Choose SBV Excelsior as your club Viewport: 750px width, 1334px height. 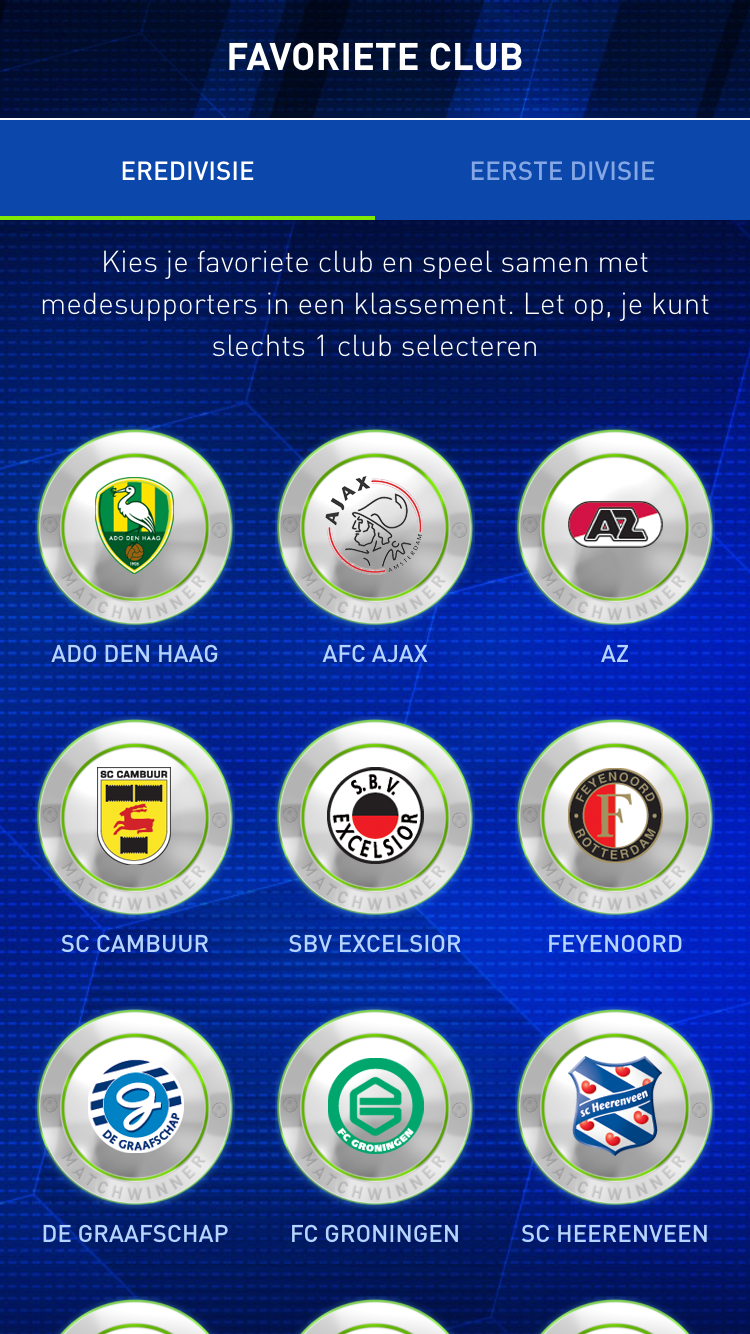coord(375,817)
